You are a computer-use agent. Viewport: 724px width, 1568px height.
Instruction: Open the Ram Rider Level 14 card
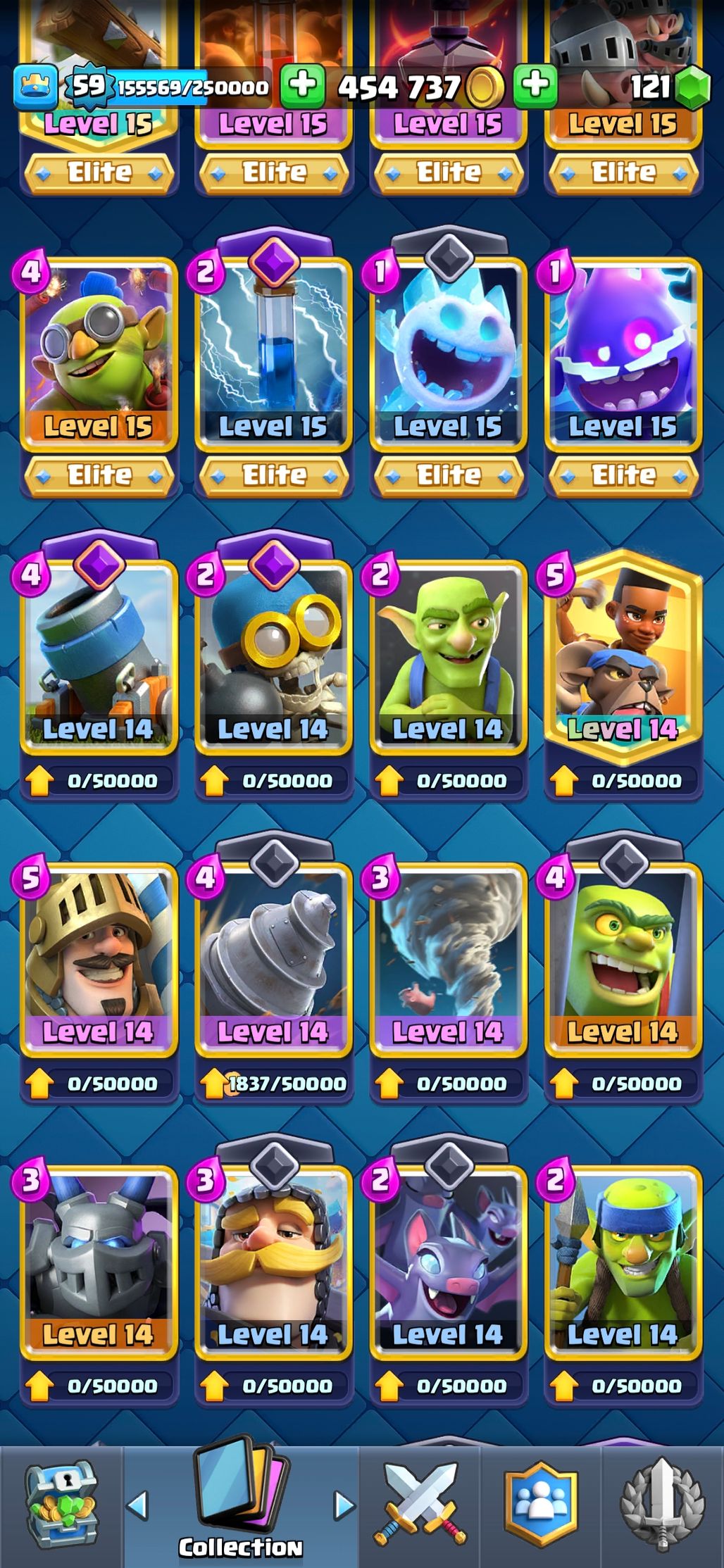click(x=623, y=658)
